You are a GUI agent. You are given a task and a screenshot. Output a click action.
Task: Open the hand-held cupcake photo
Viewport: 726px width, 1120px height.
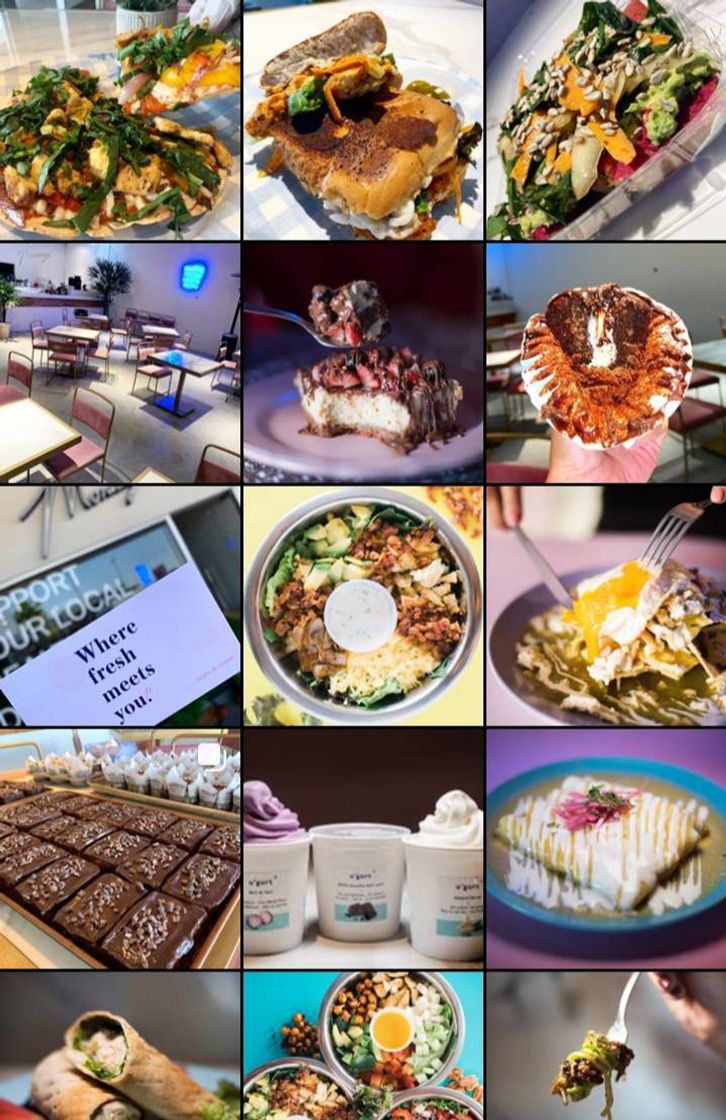(606, 363)
